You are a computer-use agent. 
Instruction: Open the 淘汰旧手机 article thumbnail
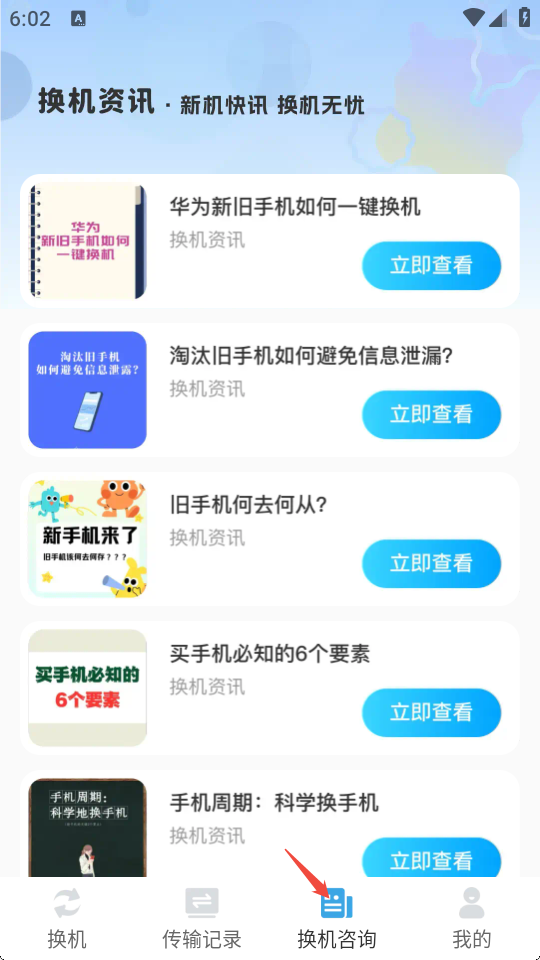tap(88, 390)
